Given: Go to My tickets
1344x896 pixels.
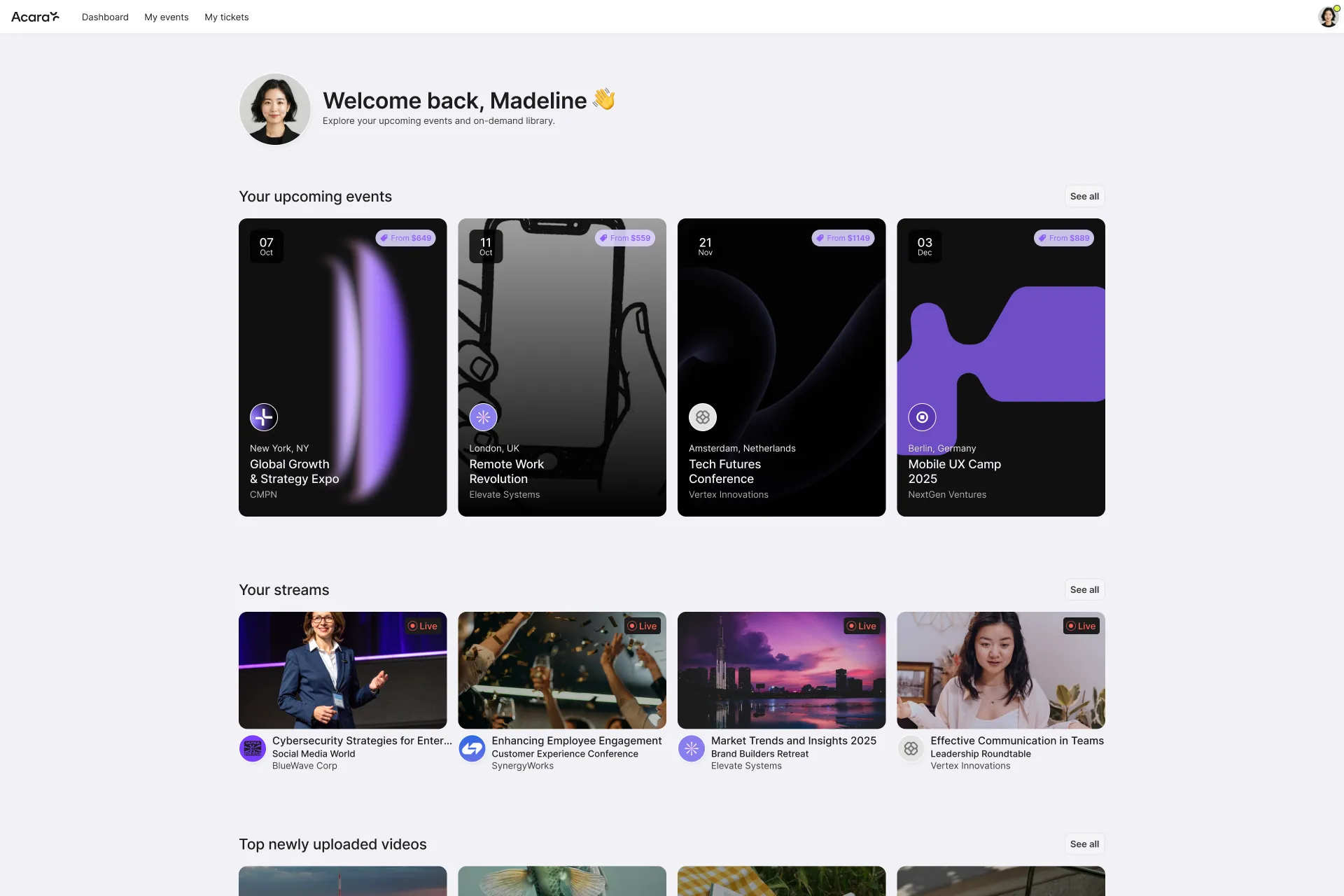Looking at the screenshot, I should (226, 17).
